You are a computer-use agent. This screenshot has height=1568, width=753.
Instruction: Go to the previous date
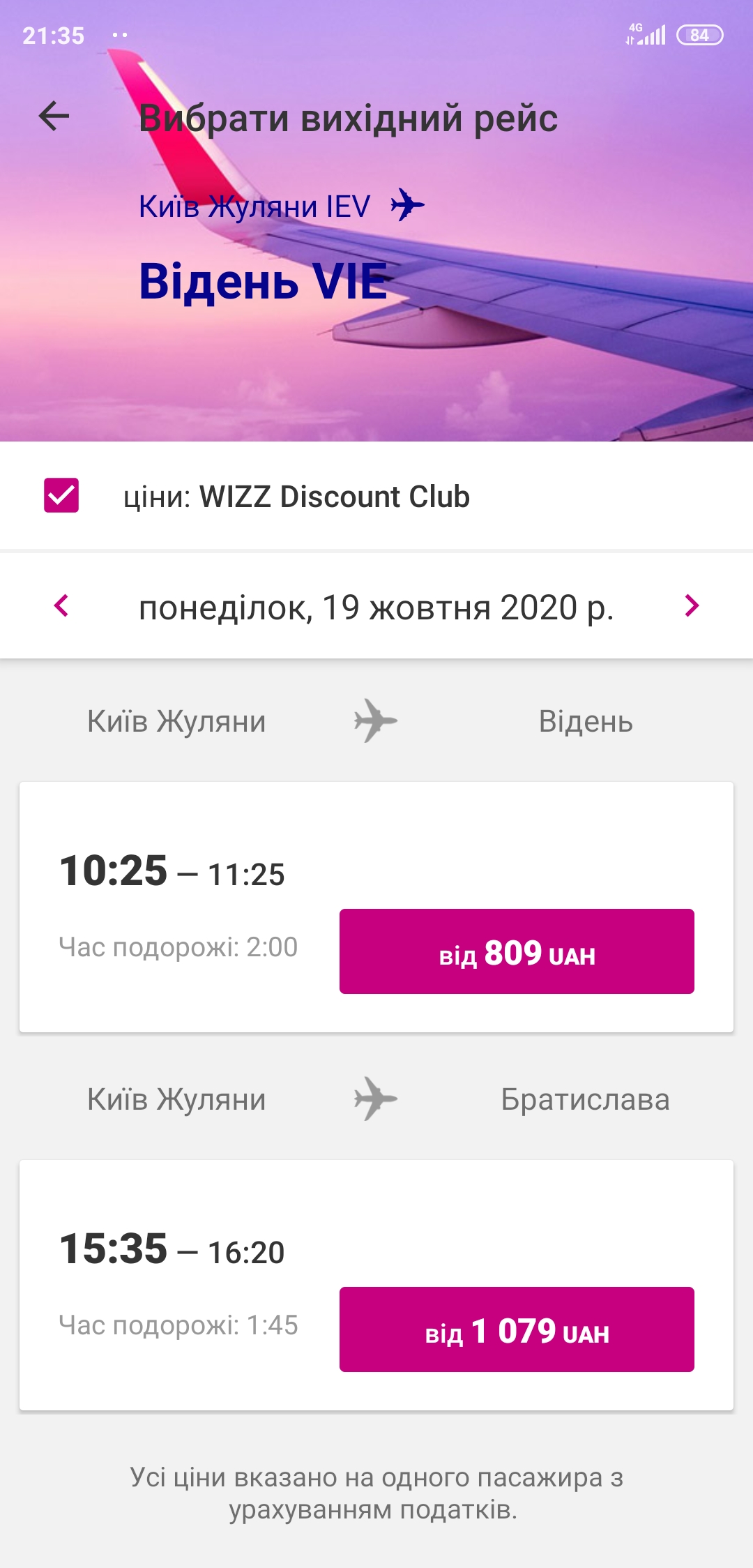(x=61, y=605)
